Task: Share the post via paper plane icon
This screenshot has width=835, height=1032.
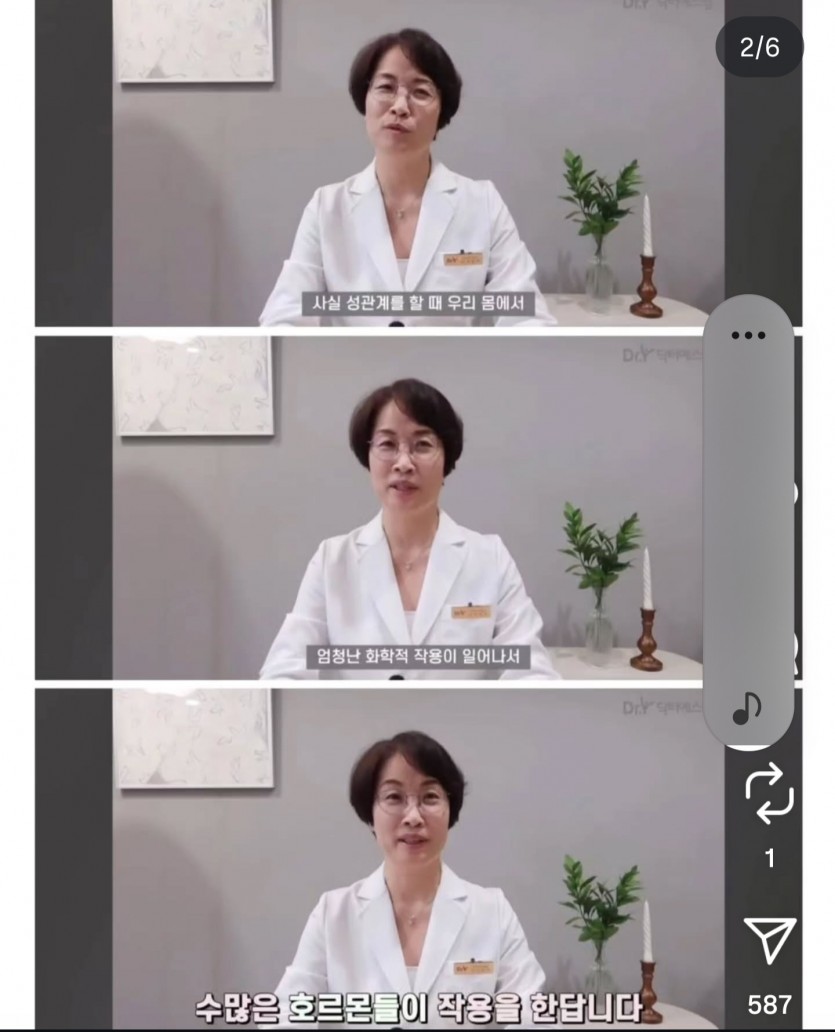Action: 770,940
